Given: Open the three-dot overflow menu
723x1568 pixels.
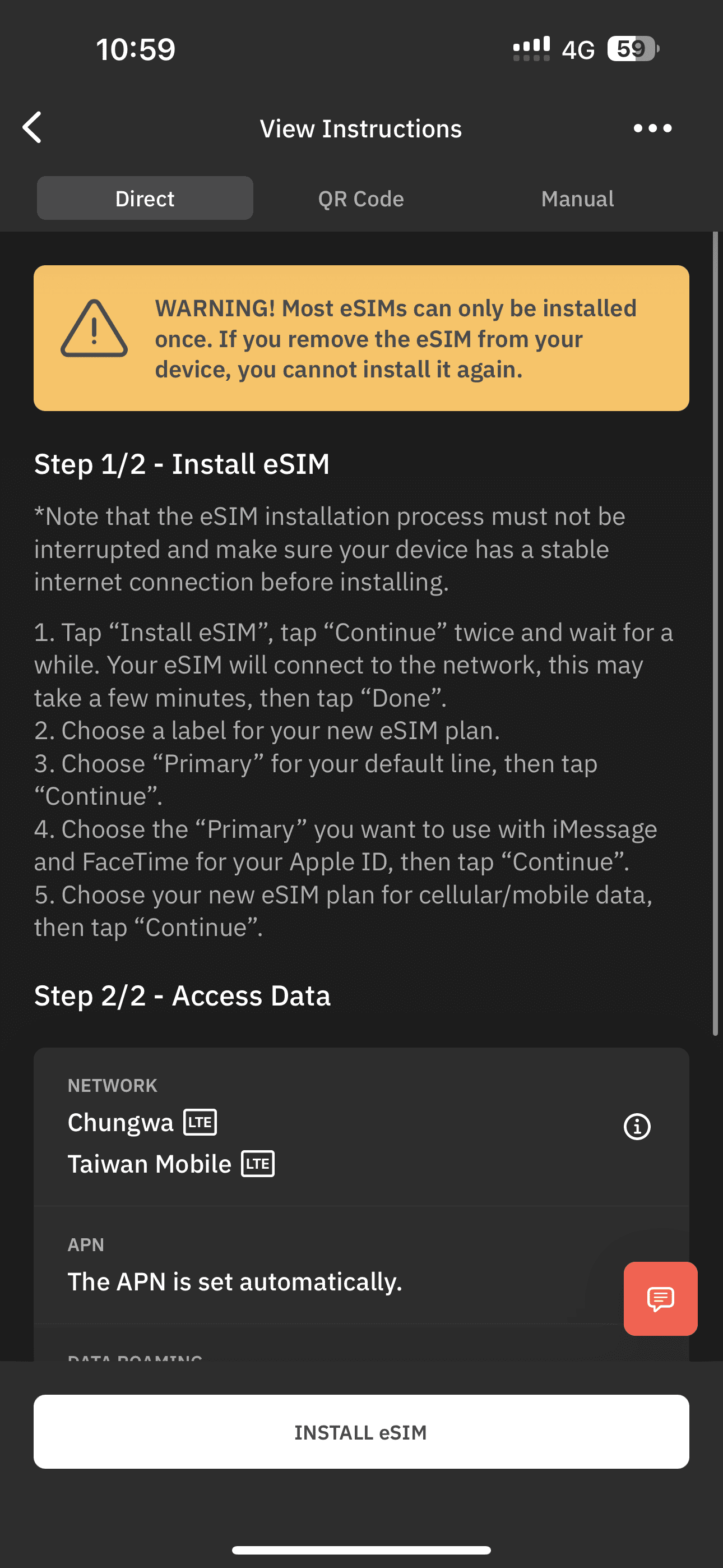Looking at the screenshot, I should (652, 128).
